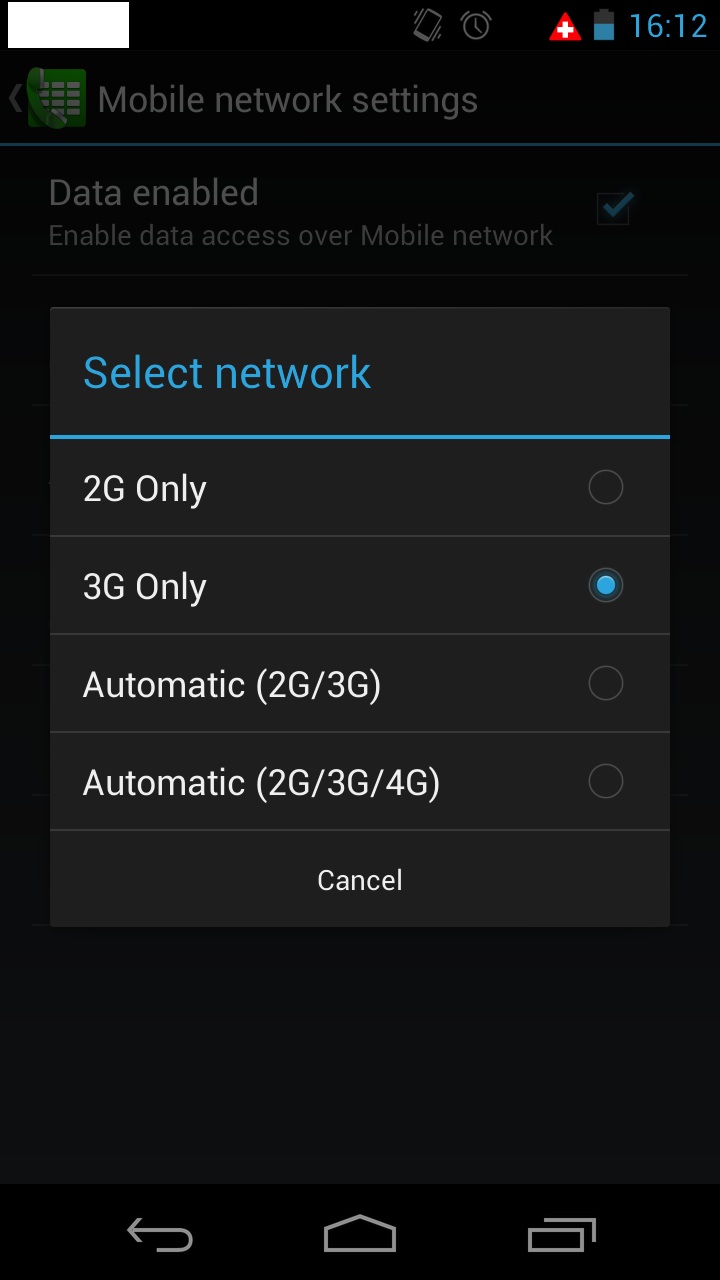
Task: Tap the alarm clock status bar icon
Action: (477, 25)
